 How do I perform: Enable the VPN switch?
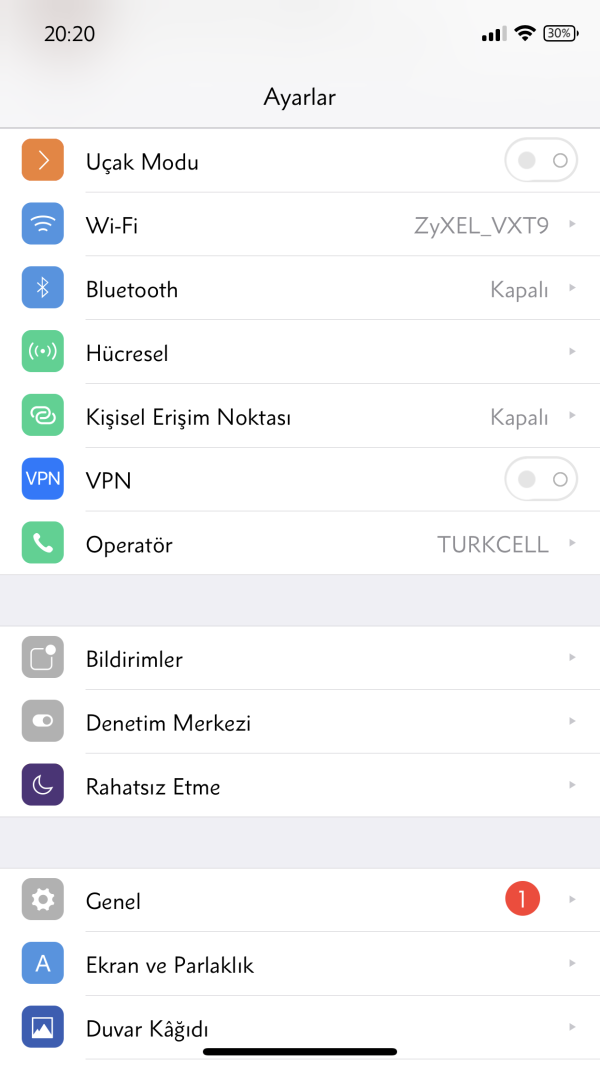point(541,480)
